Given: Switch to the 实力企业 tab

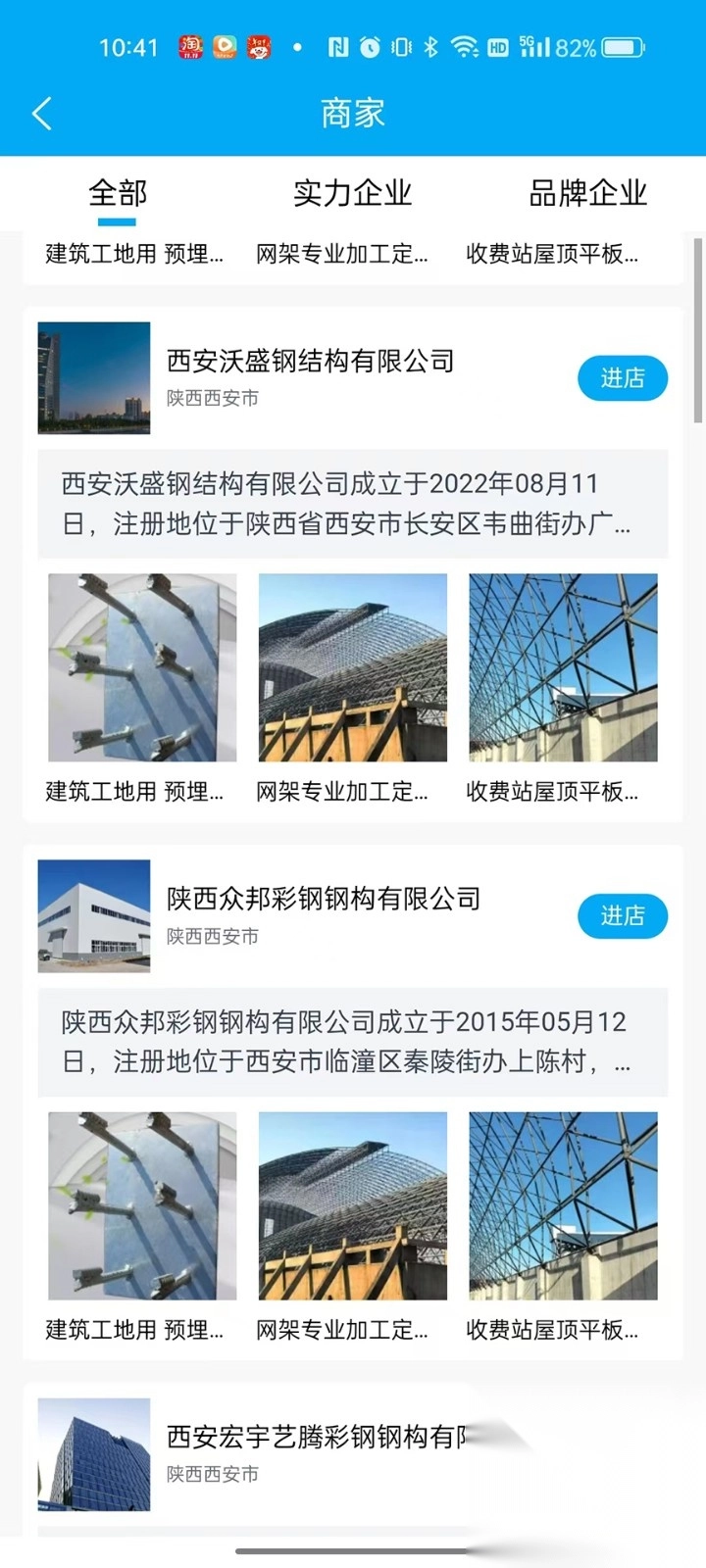Looking at the screenshot, I should [352, 193].
